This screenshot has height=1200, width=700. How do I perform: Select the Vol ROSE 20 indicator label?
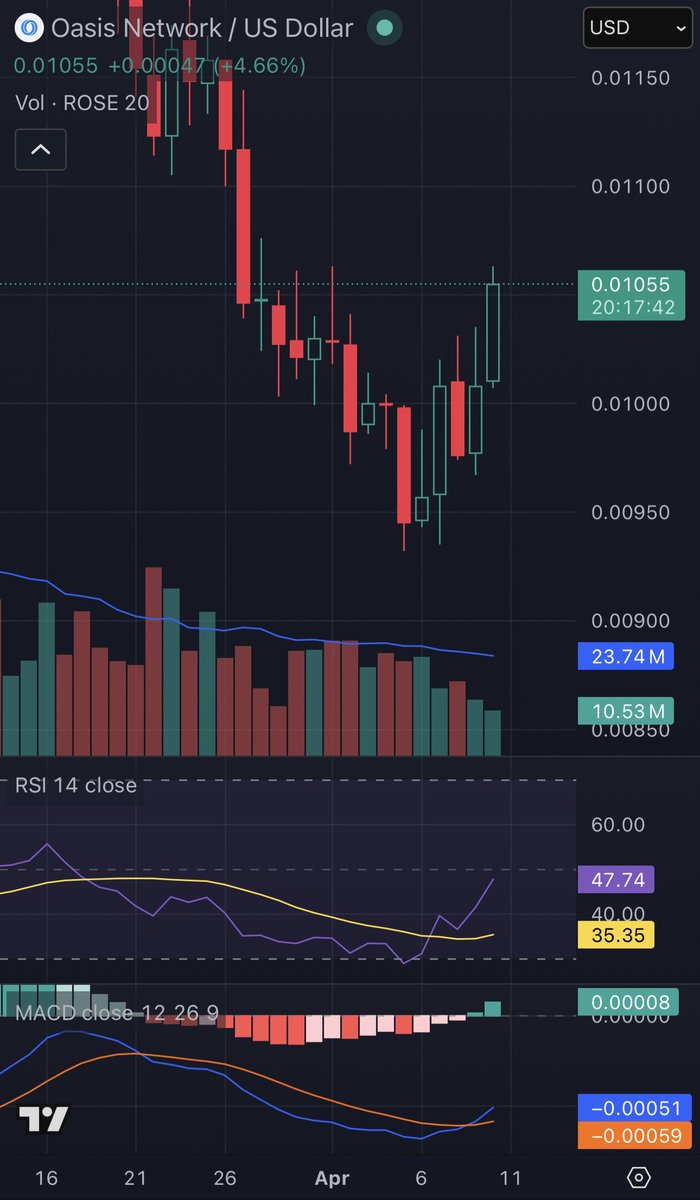point(82,102)
